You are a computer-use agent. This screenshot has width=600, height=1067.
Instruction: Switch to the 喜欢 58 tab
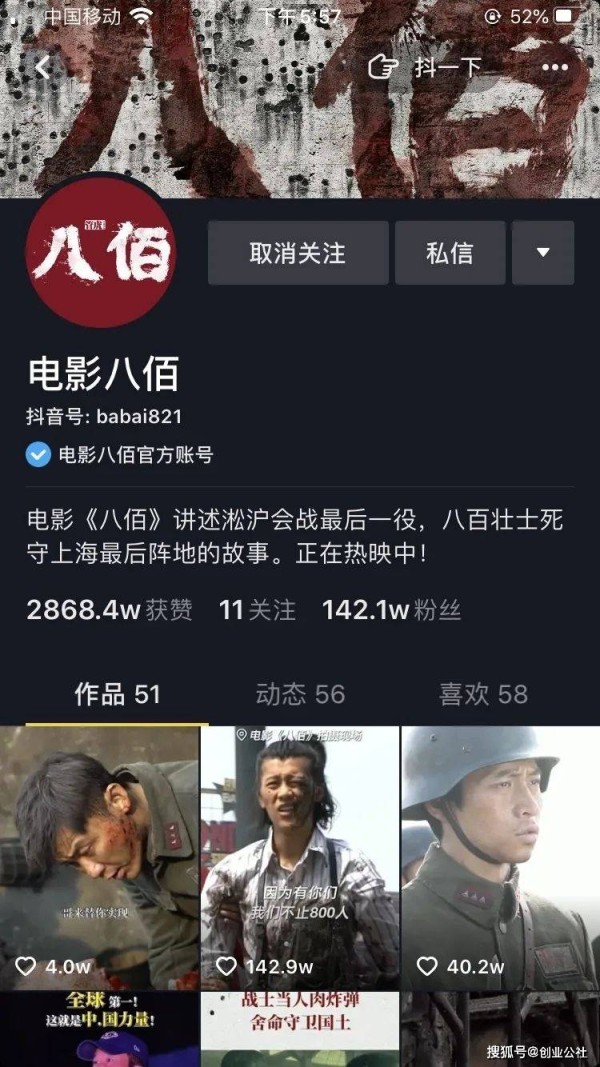pyautogui.click(x=483, y=694)
